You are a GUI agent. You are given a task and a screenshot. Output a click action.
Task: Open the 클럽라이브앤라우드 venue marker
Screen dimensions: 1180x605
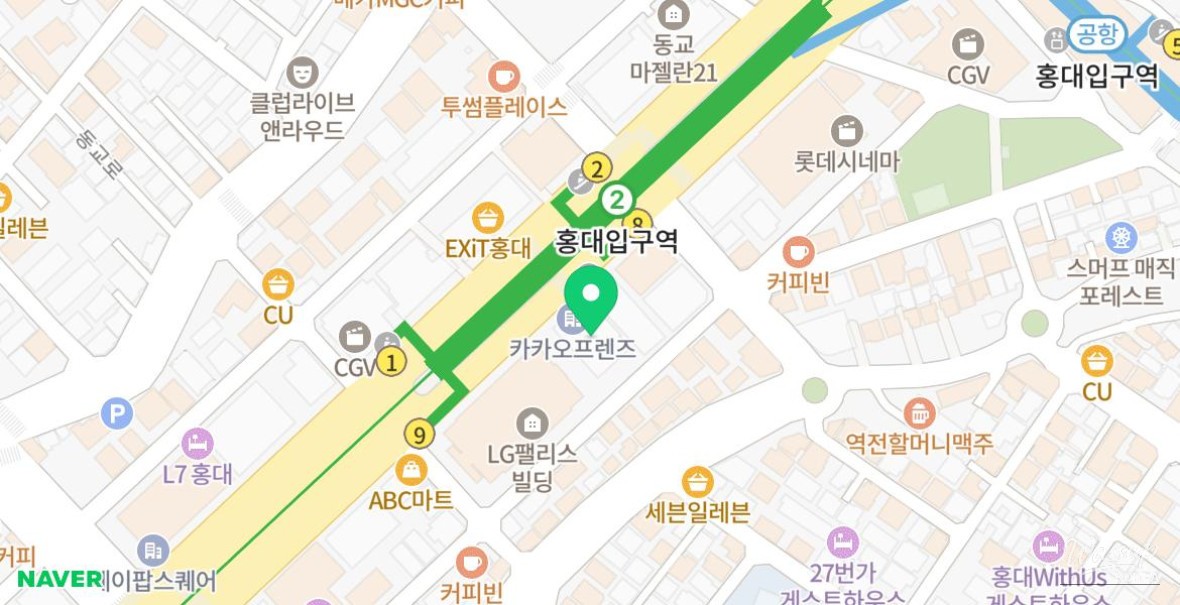[x=302, y=72]
